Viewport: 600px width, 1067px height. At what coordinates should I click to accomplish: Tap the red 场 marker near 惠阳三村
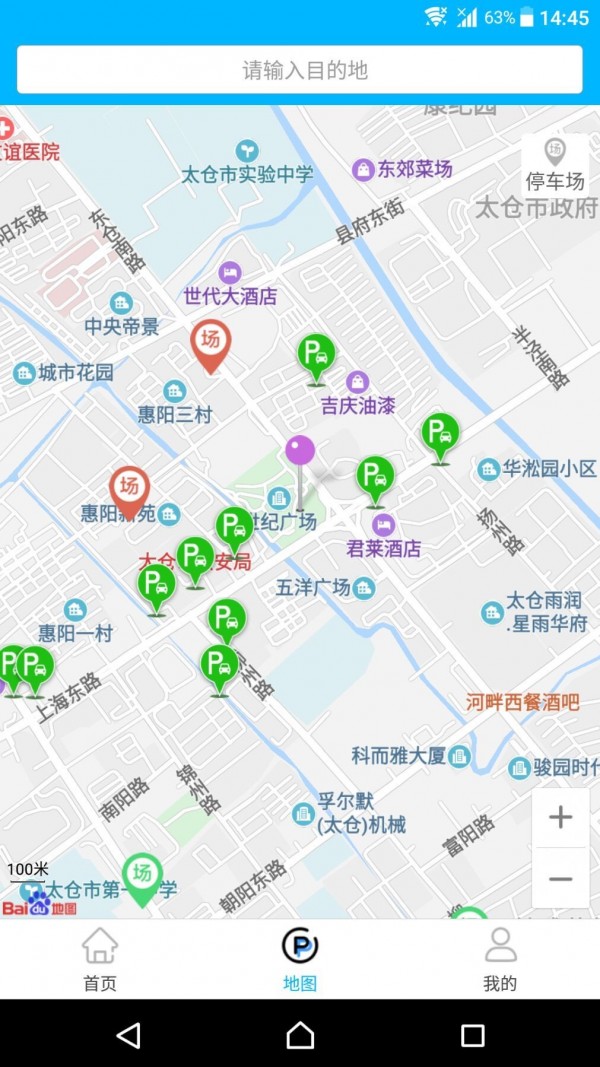click(210, 342)
